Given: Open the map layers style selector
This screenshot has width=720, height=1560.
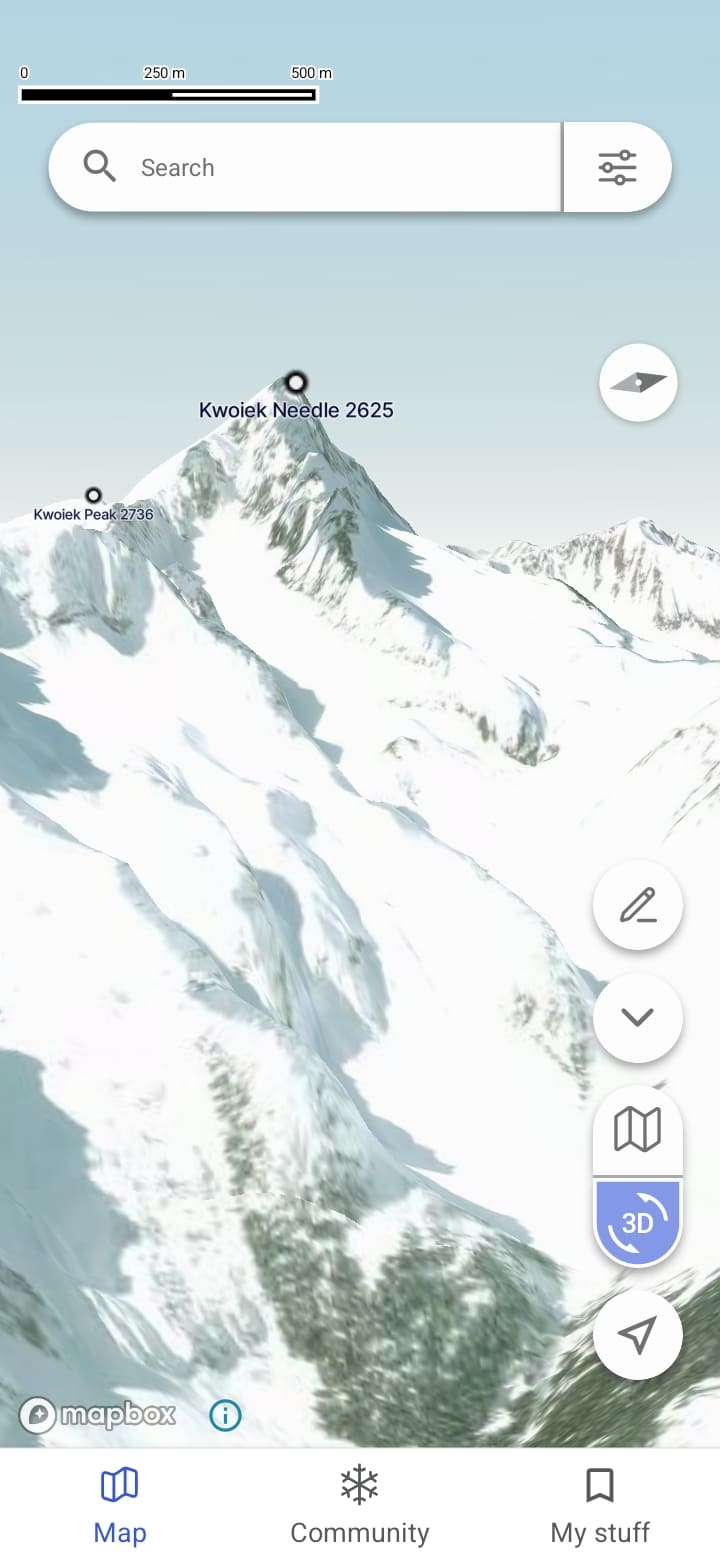Looking at the screenshot, I should point(637,1128).
